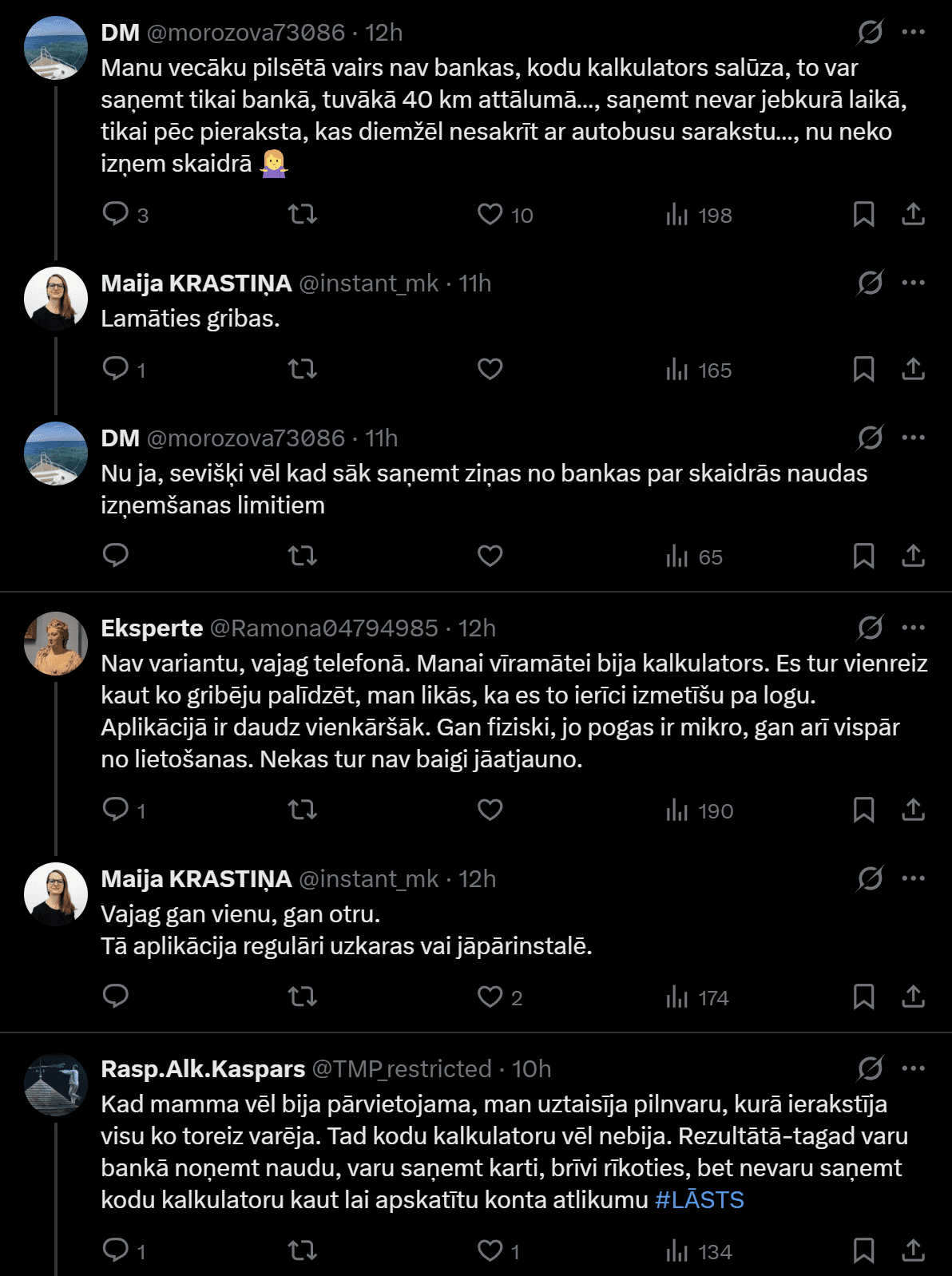This screenshot has height=1276, width=952.
Task: Like Maija's post with 2 likes
Action: (490, 997)
